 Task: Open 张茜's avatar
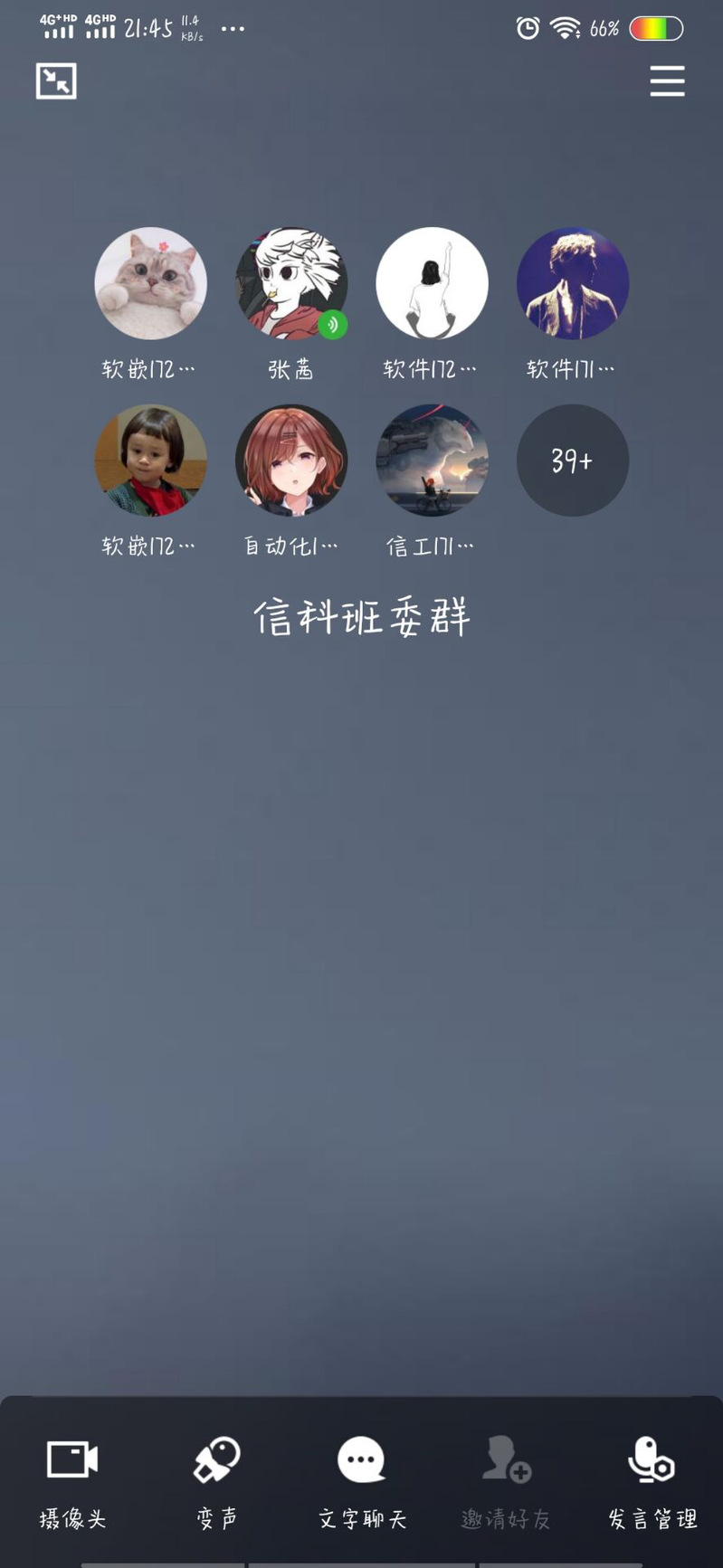pyautogui.click(x=291, y=283)
